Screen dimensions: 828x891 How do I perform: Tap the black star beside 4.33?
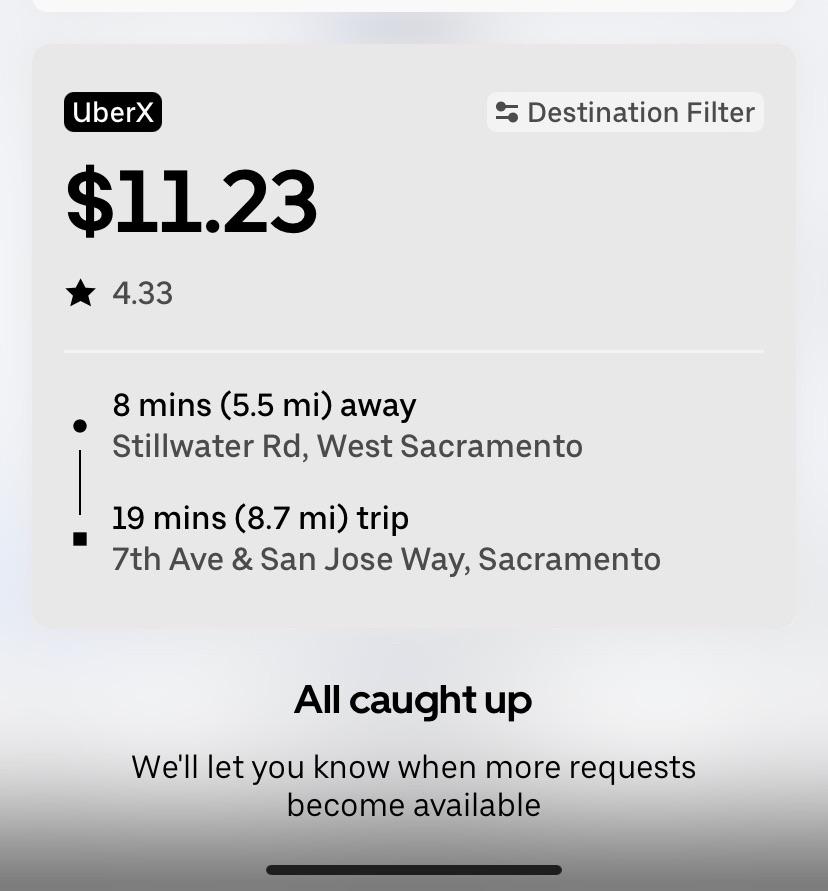point(81,293)
